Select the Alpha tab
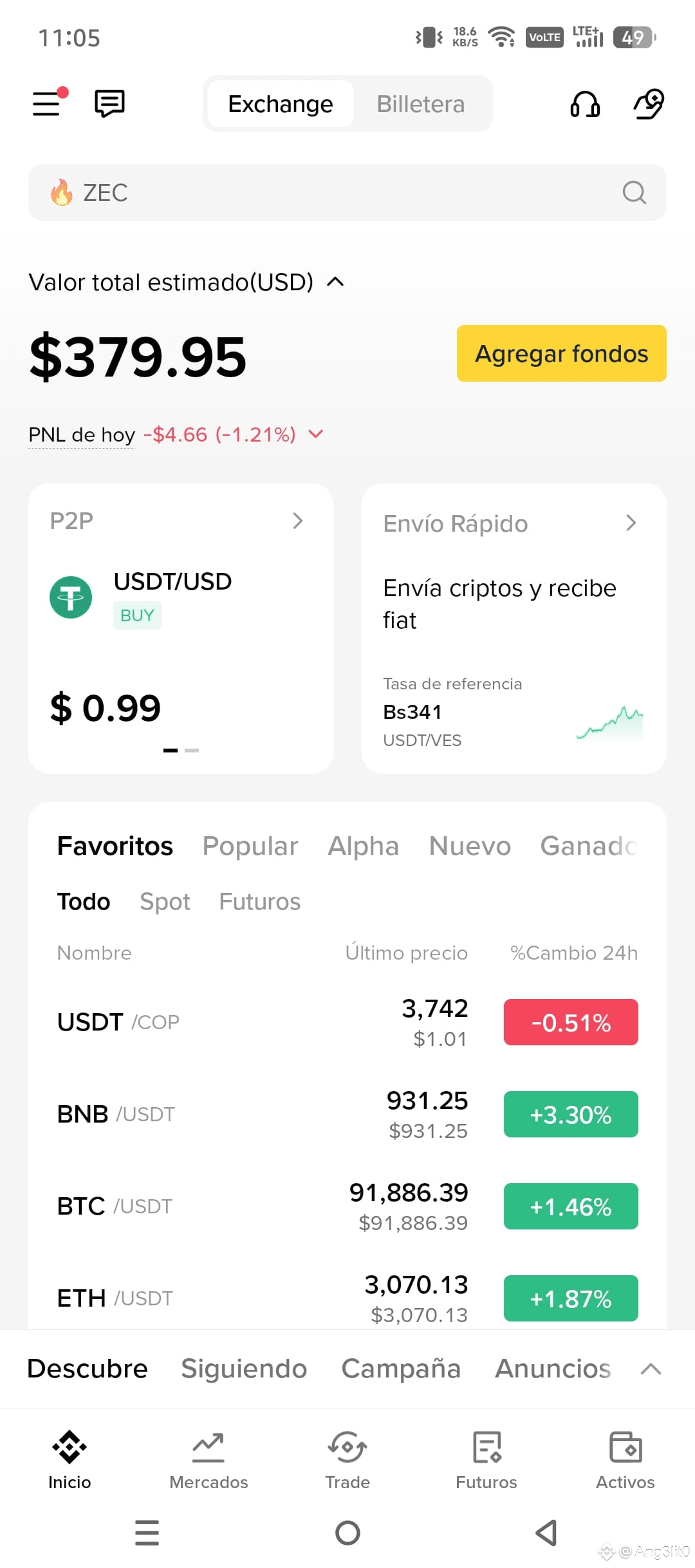The image size is (695, 1568). (364, 846)
